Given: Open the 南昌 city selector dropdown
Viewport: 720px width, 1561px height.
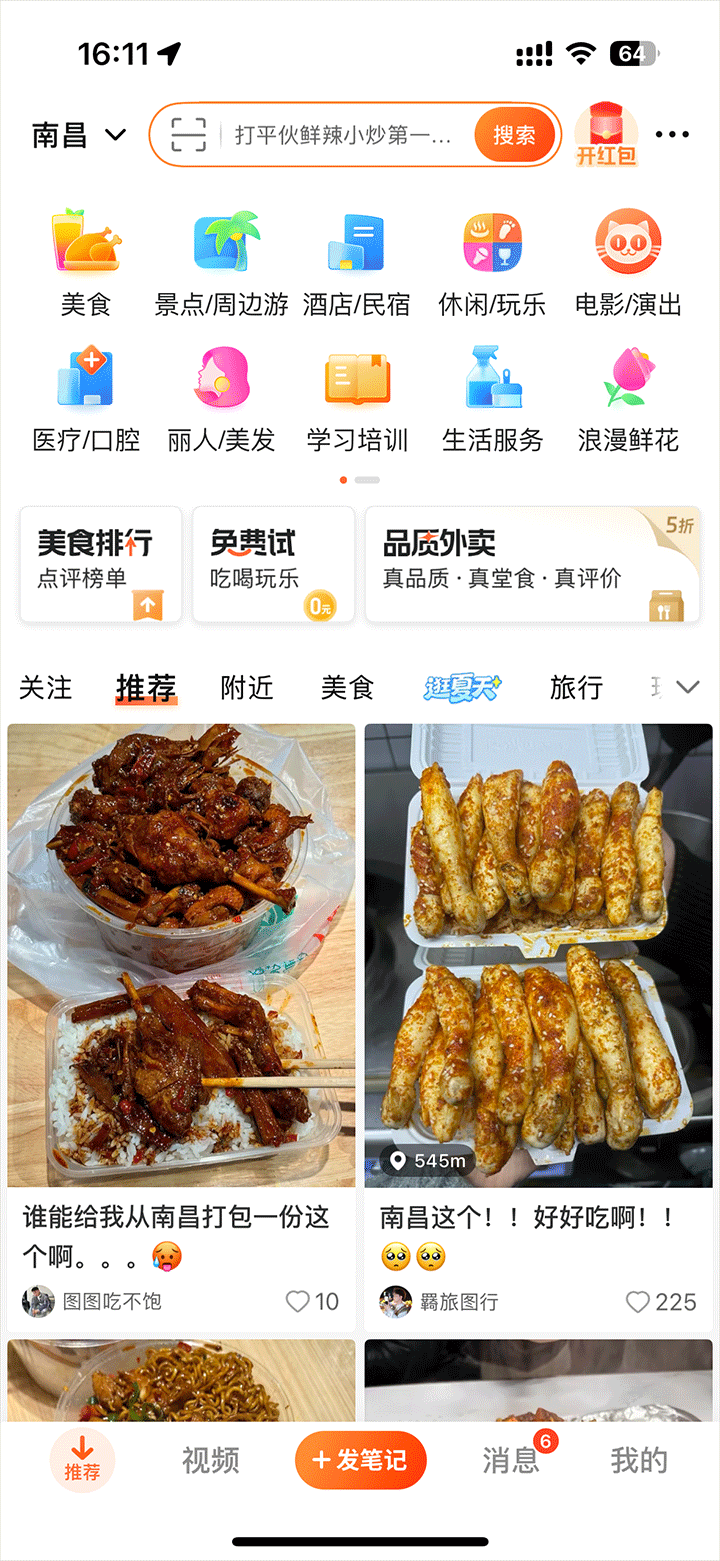Looking at the screenshot, I should 79,135.
